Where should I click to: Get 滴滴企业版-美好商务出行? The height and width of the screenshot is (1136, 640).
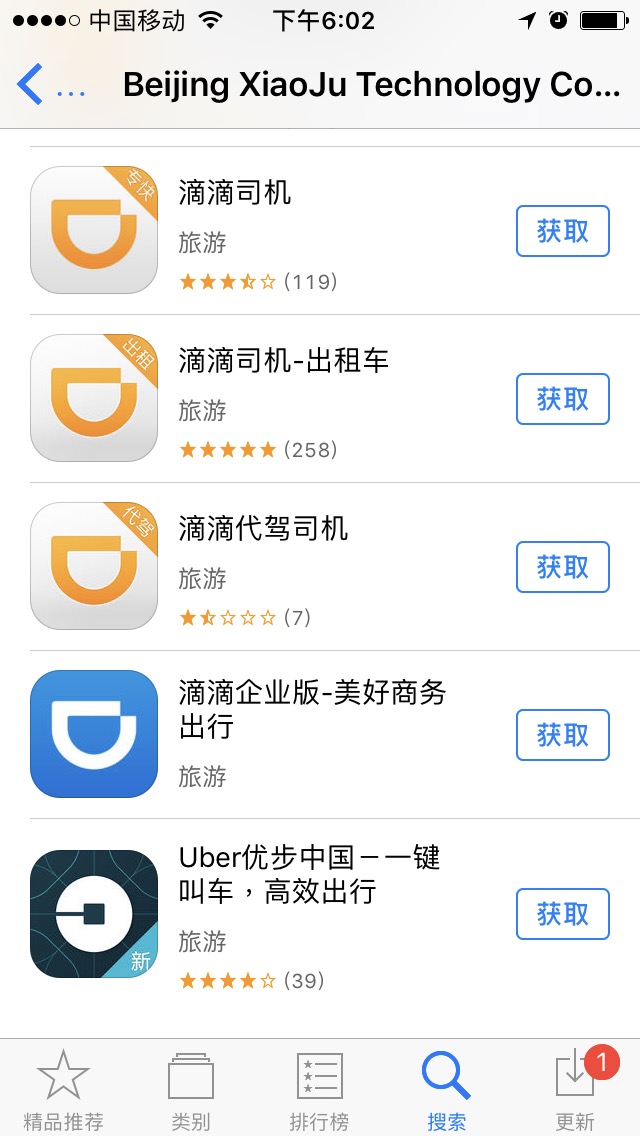click(562, 735)
